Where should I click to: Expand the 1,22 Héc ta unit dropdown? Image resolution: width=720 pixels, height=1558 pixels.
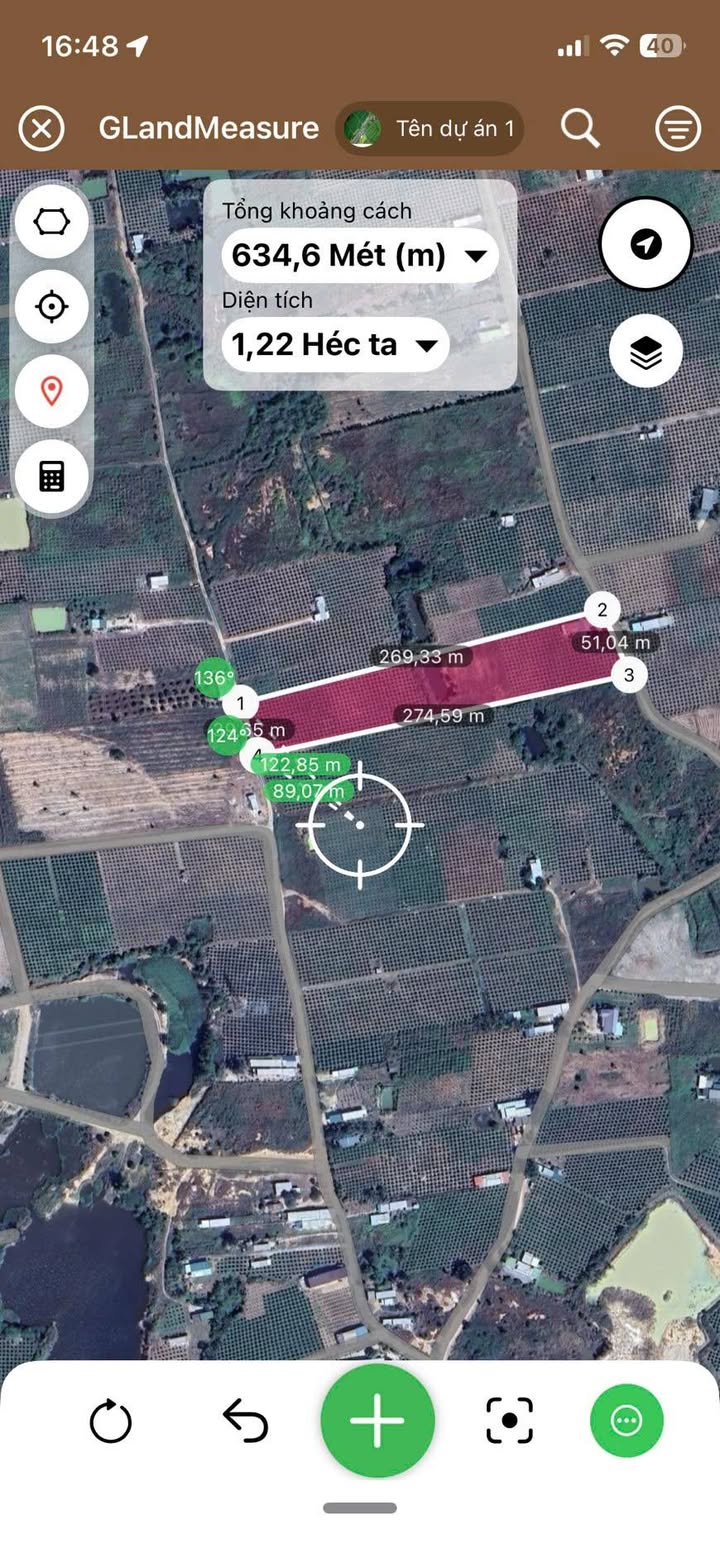click(x=335, y=345)
